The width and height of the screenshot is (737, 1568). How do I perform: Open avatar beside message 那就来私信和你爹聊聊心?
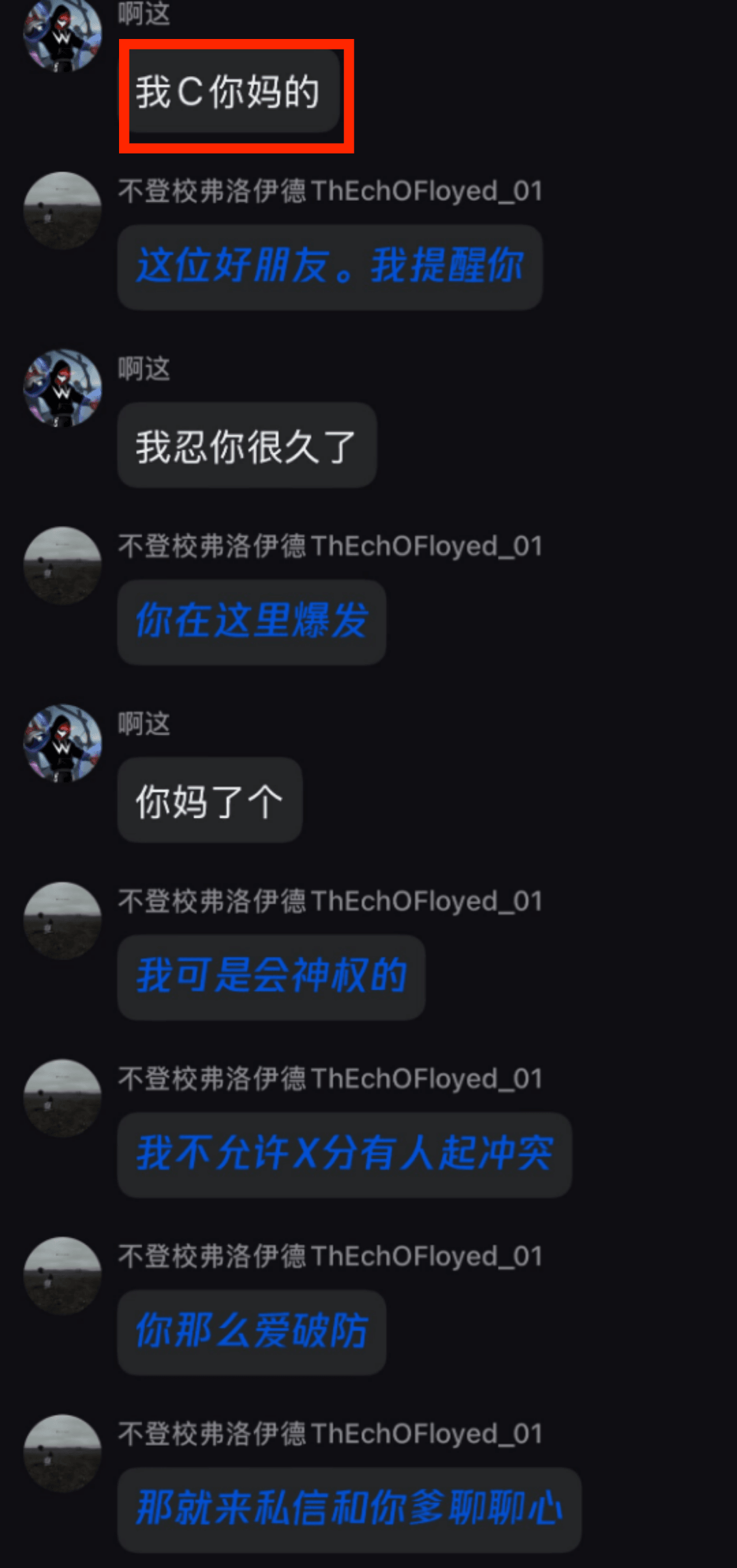coord(62,1453)
